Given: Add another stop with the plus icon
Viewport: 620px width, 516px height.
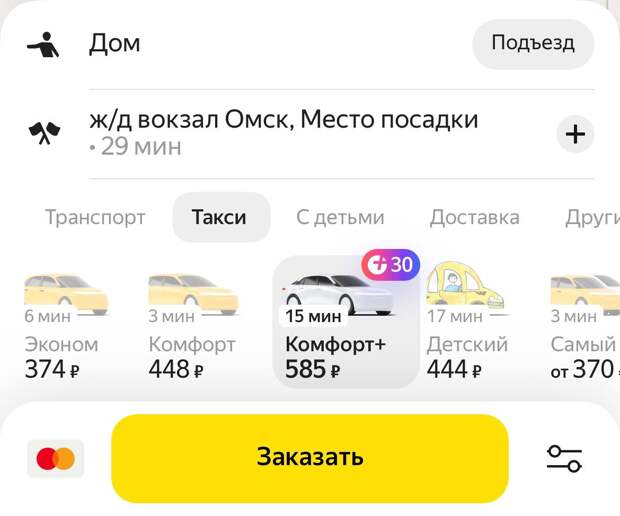Looking at the screenshot, I should [x=574, y=134].
